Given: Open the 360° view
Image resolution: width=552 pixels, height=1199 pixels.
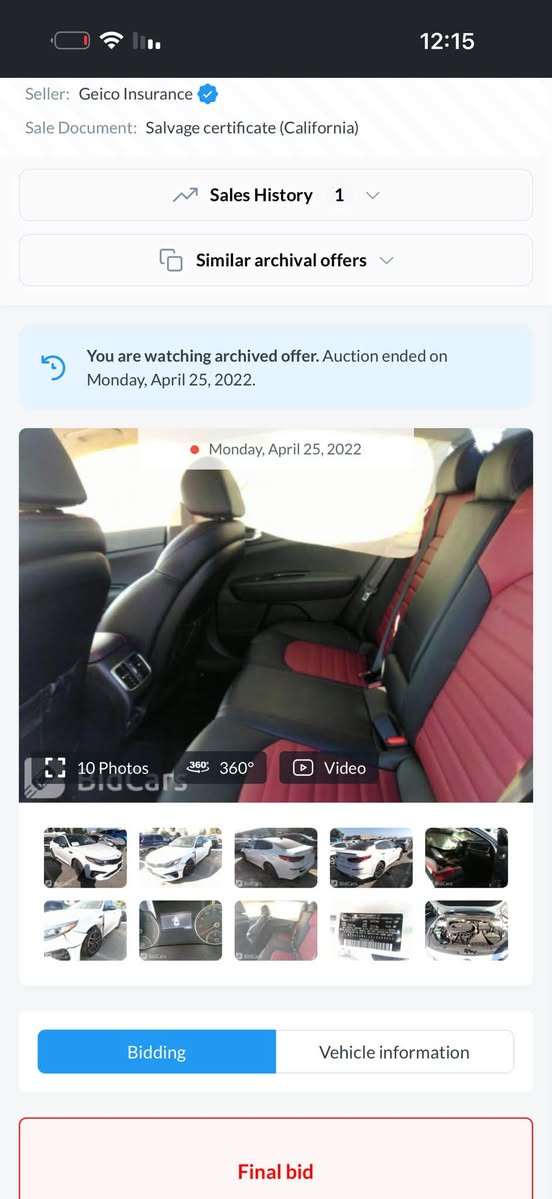Looking at the screenshot, I should pyautogui.click(x=220, y=768).
